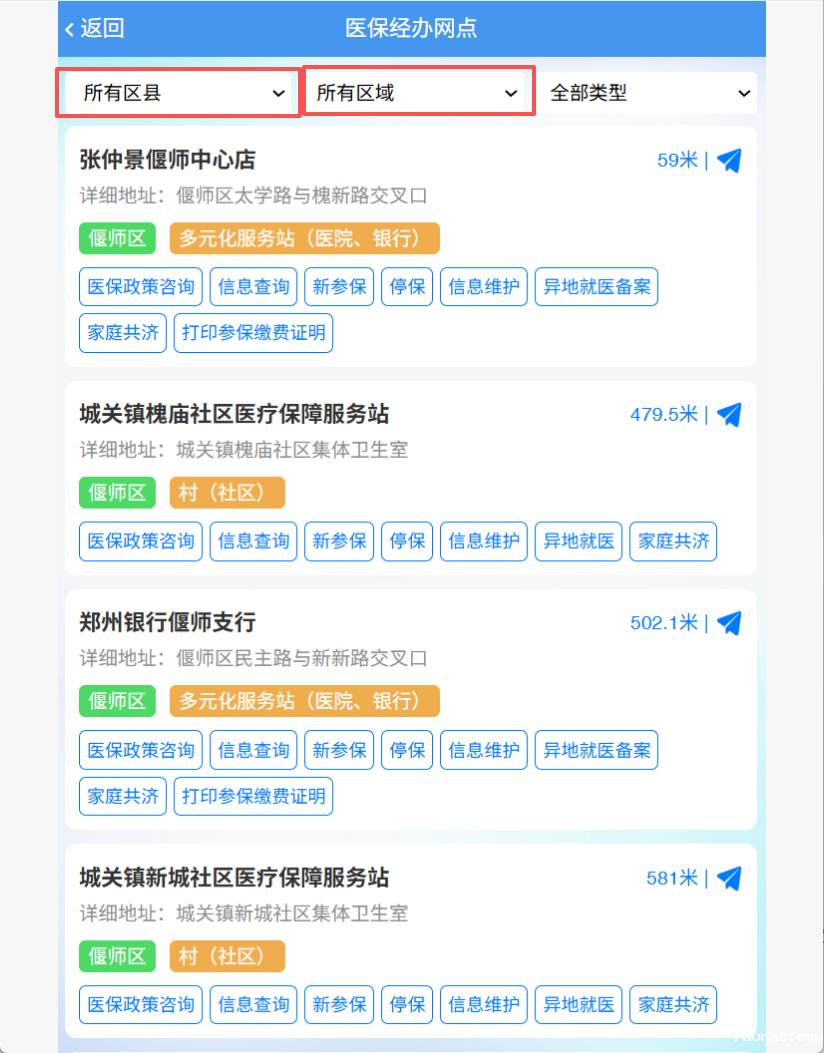Click the 59米 distance link
Viewport: 824px width, 1053px height.
[x=676, y=160]
